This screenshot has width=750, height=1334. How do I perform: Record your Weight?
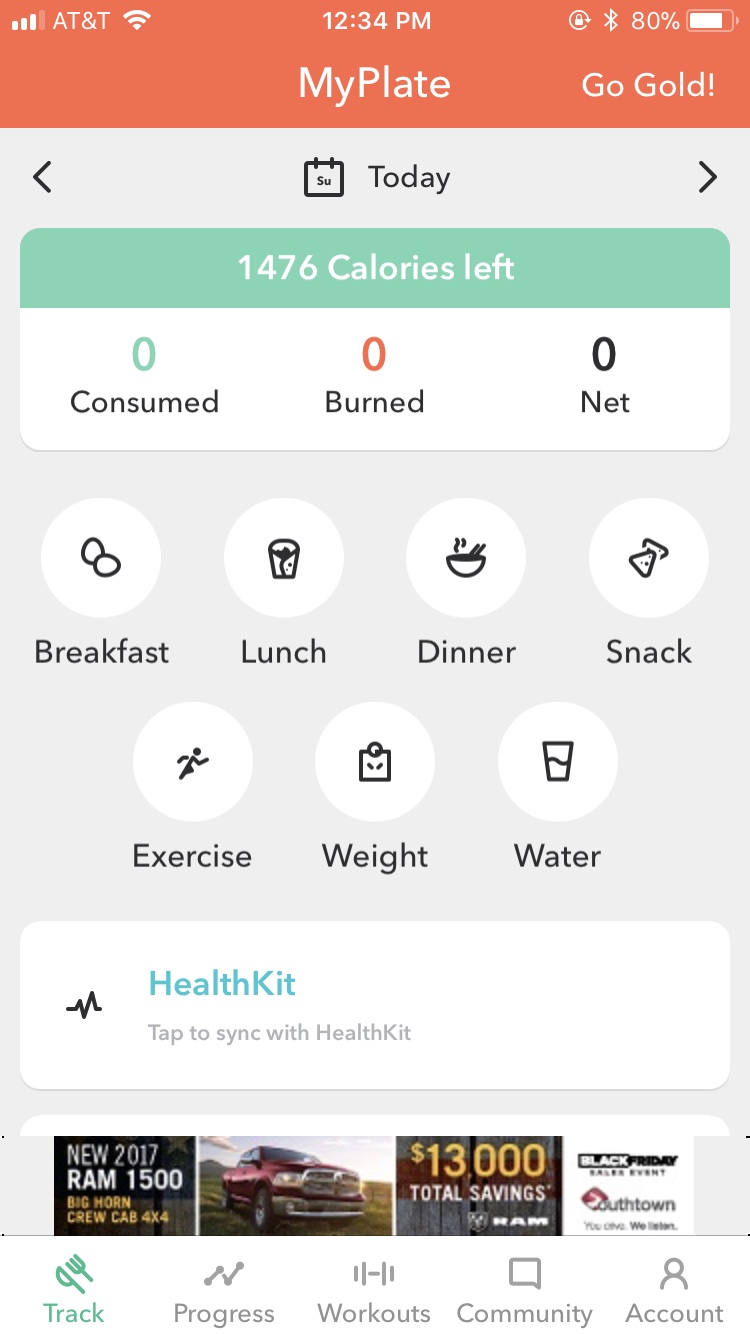pos(375,763)
